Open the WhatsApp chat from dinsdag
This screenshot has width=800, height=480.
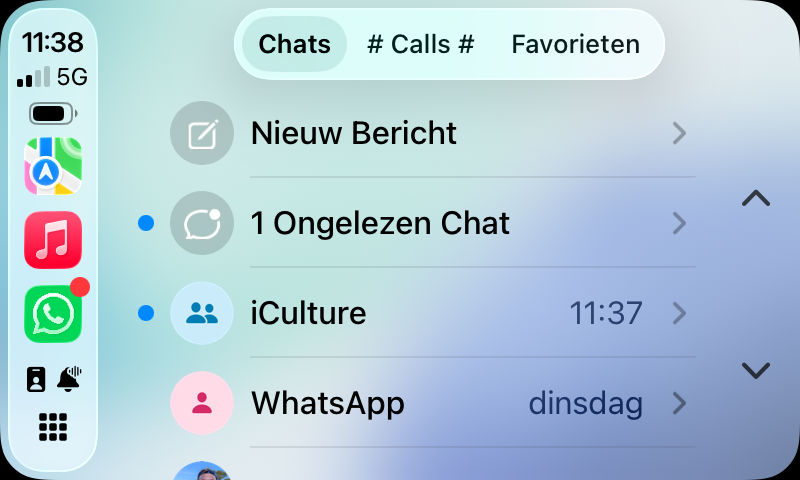(x=430, y=403)
